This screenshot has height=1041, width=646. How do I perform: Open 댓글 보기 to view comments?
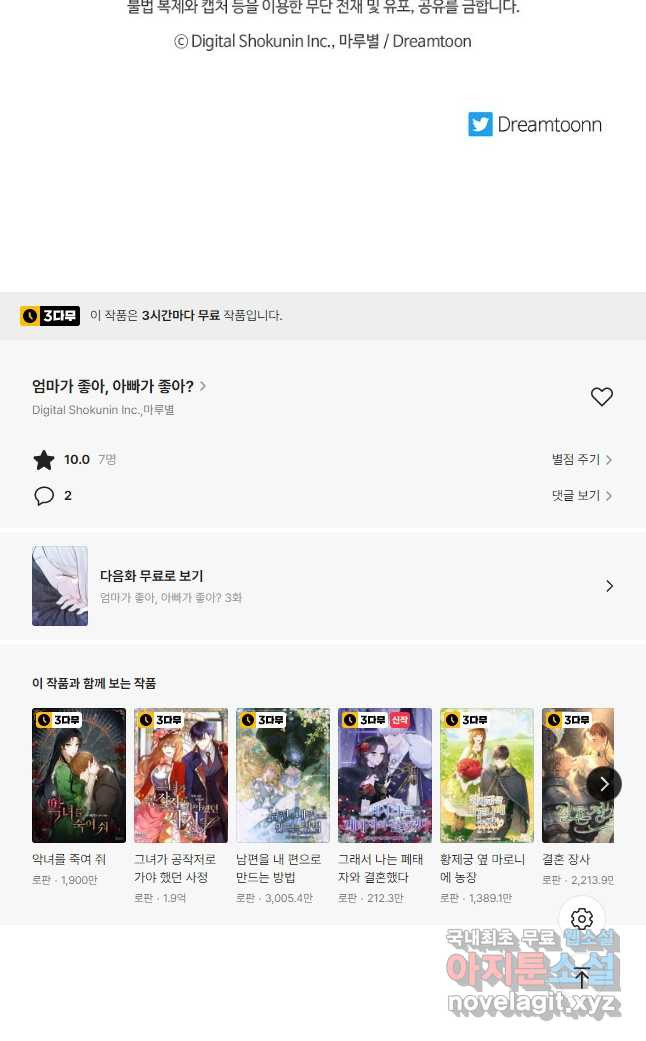(x=581, y=496)
